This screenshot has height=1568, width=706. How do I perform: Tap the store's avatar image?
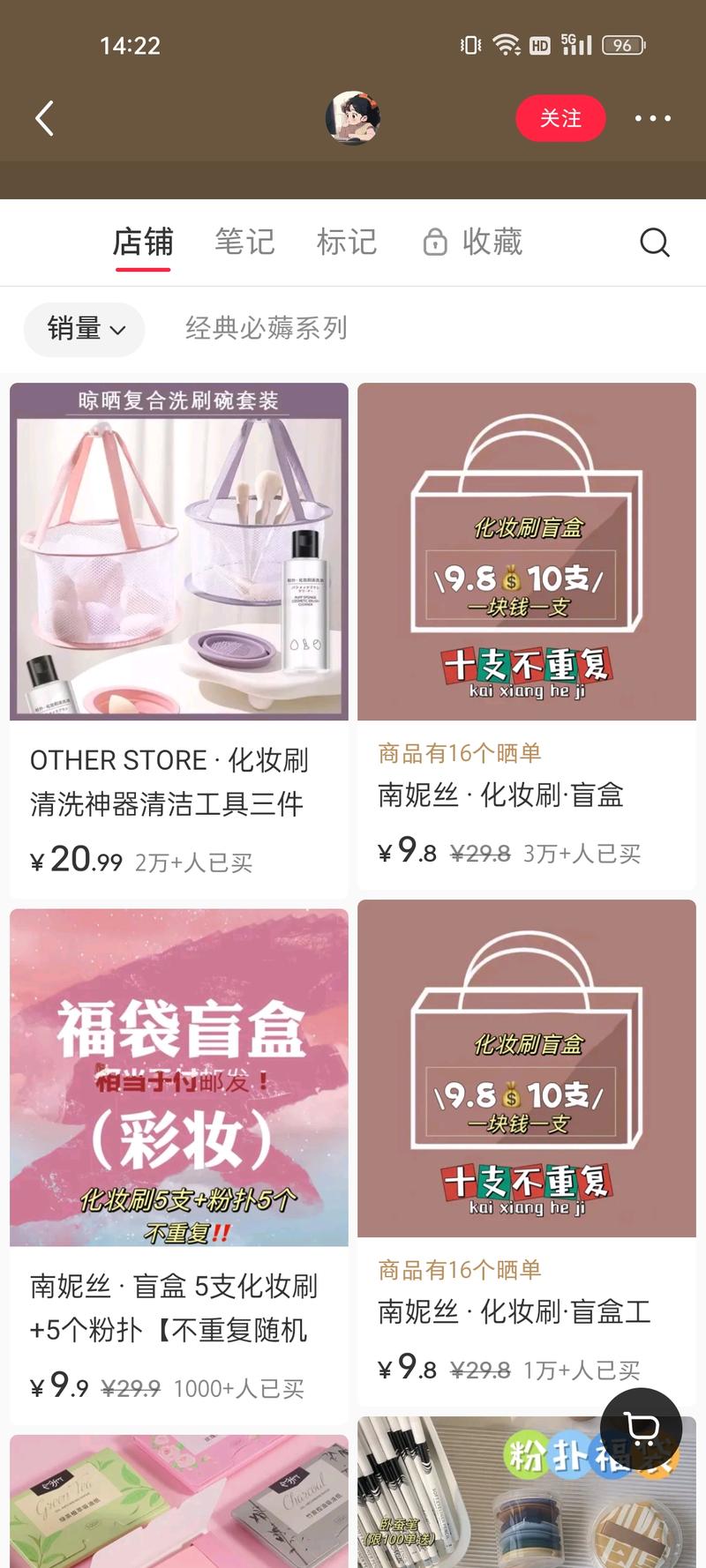(351, 119)
